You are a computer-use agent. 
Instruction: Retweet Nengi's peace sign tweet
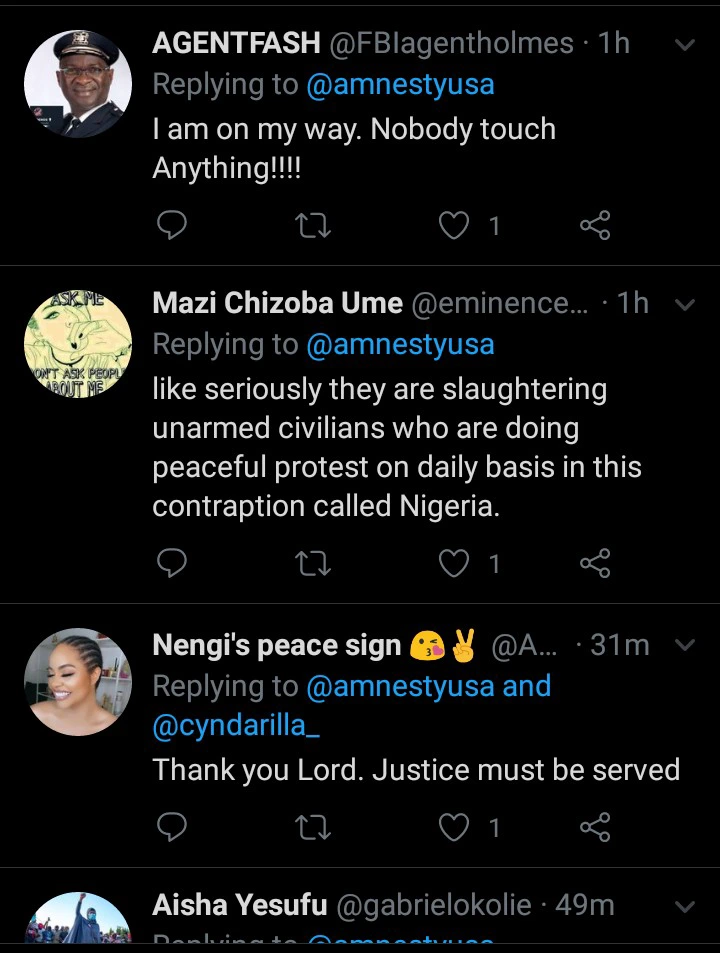point(313,827)
